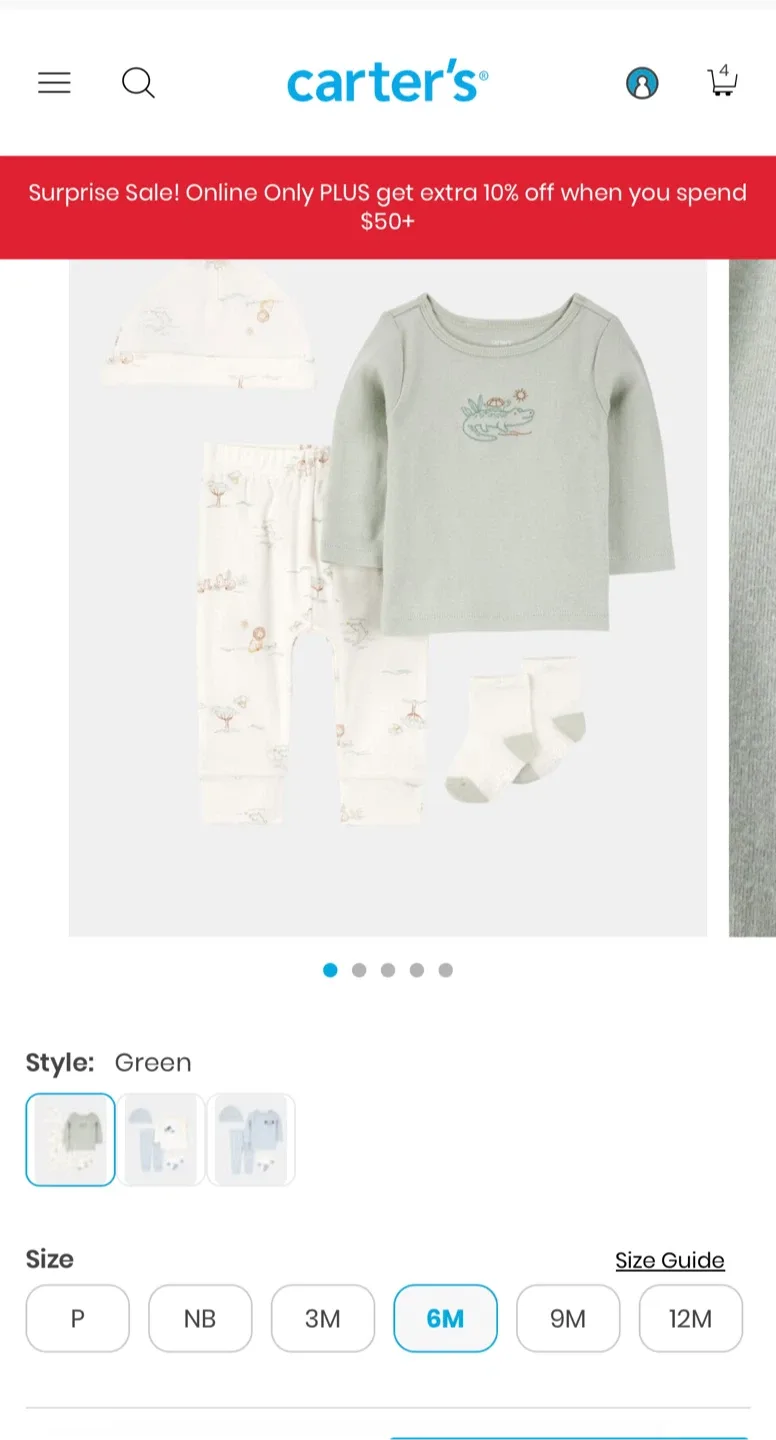Choose the 9M size option

568,1318
